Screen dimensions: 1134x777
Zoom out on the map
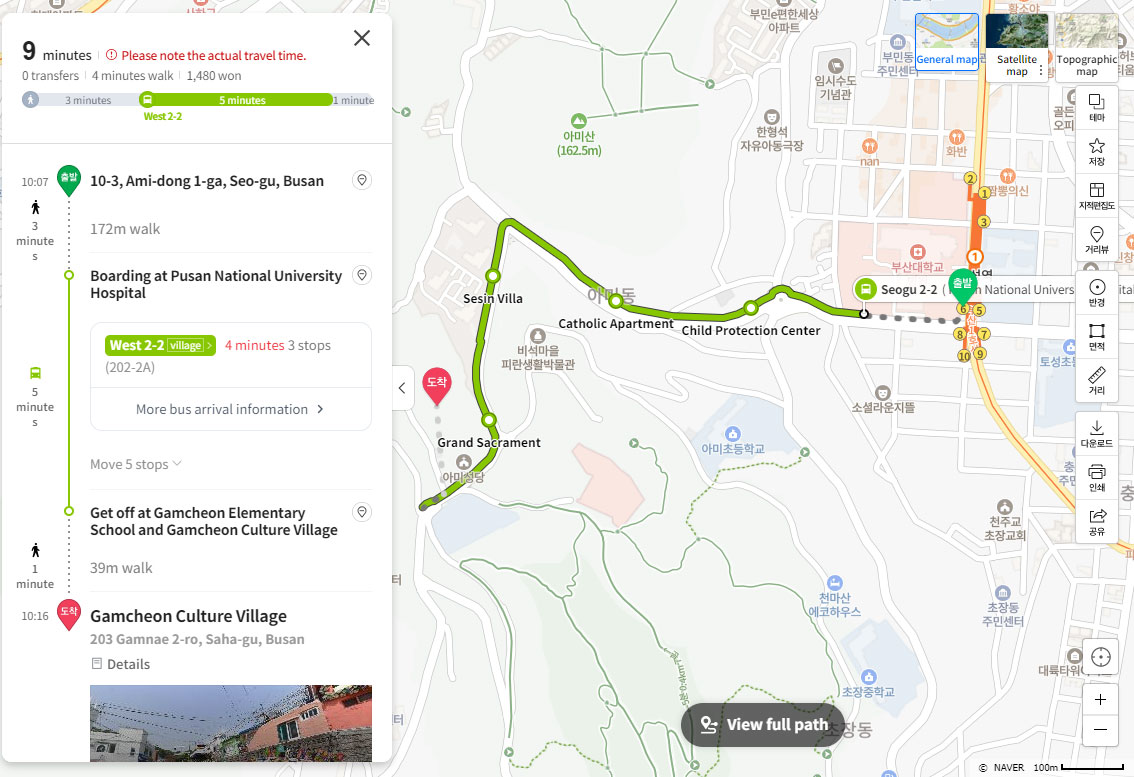(1100, 730)
